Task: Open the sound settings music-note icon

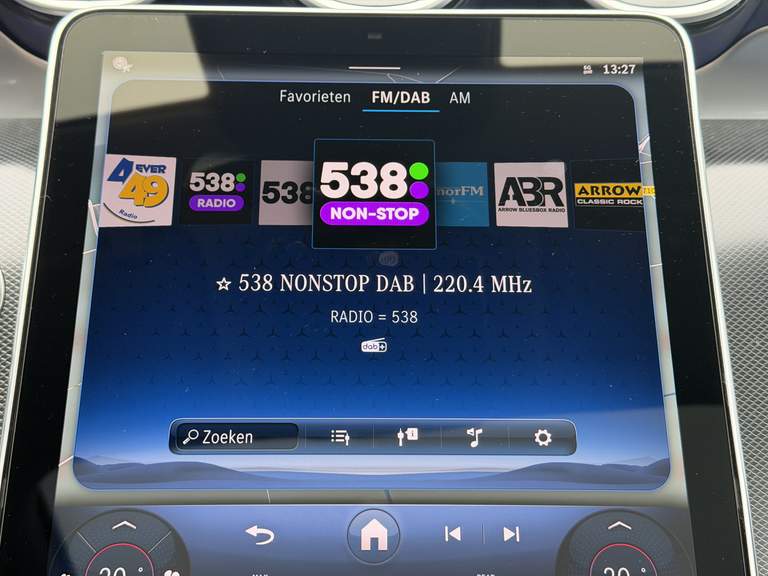Action: 474,437
